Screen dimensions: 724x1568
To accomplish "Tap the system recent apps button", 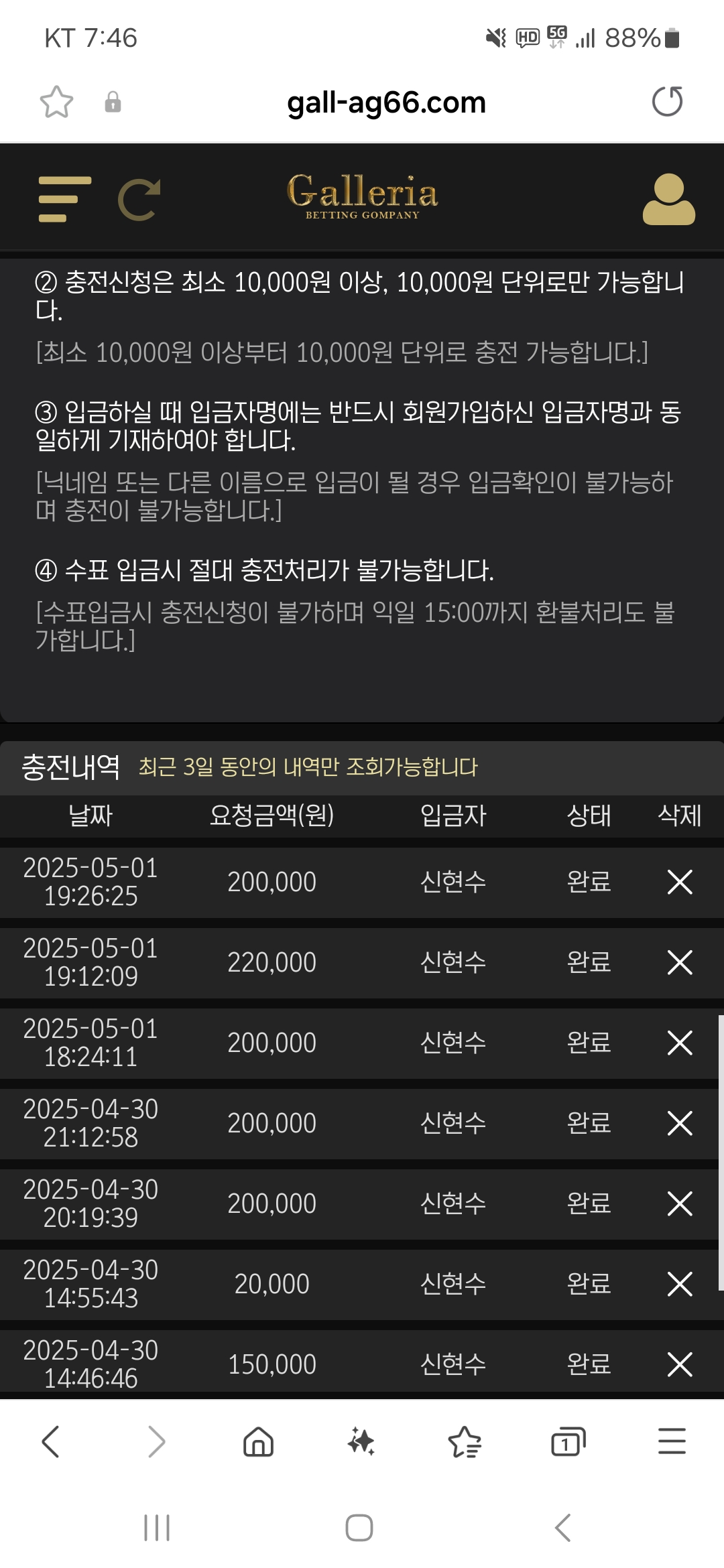I will pyautogui.click(x=157, y=1528).
